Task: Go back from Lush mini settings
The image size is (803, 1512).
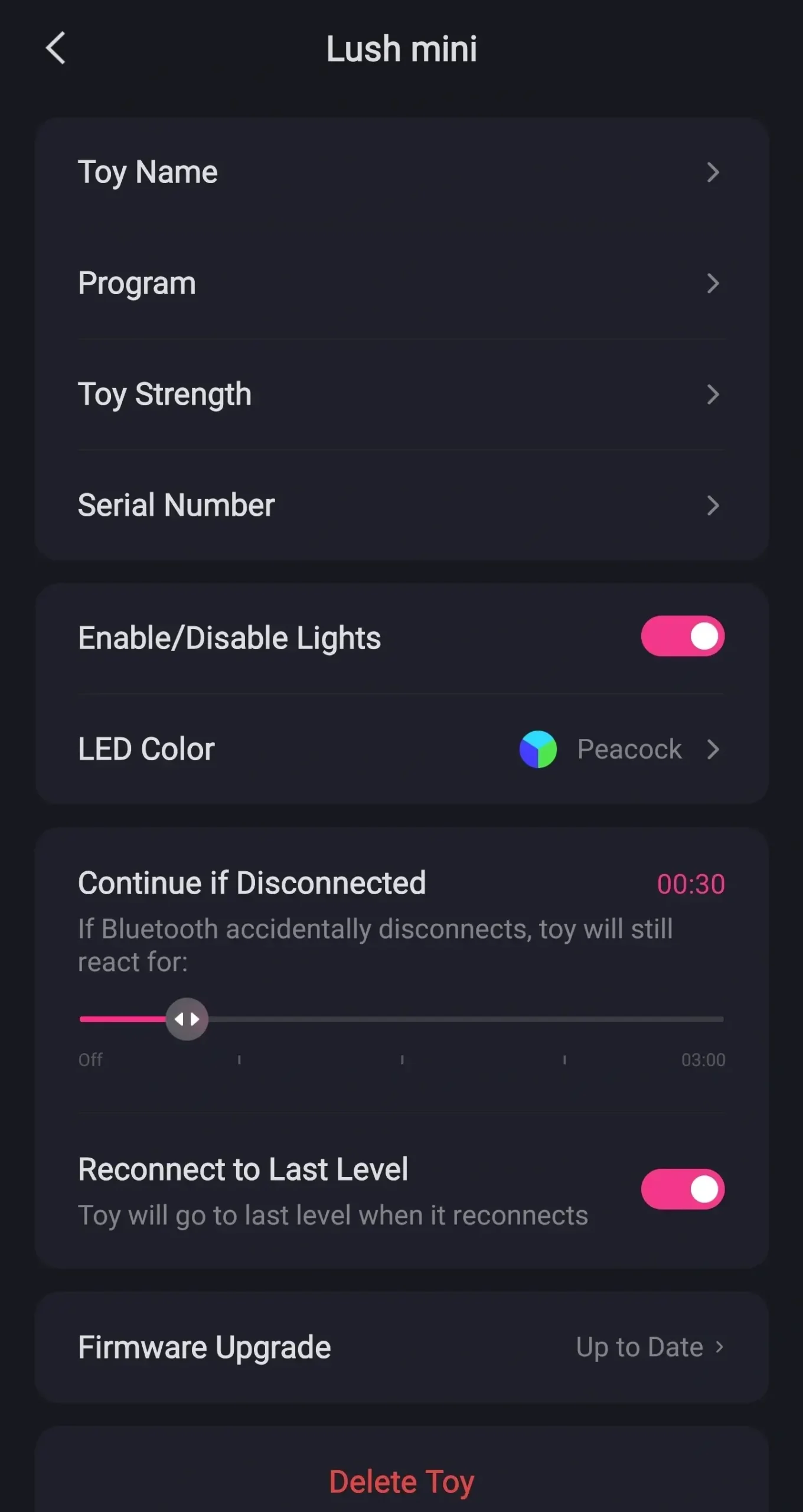Action: point(56,48)
